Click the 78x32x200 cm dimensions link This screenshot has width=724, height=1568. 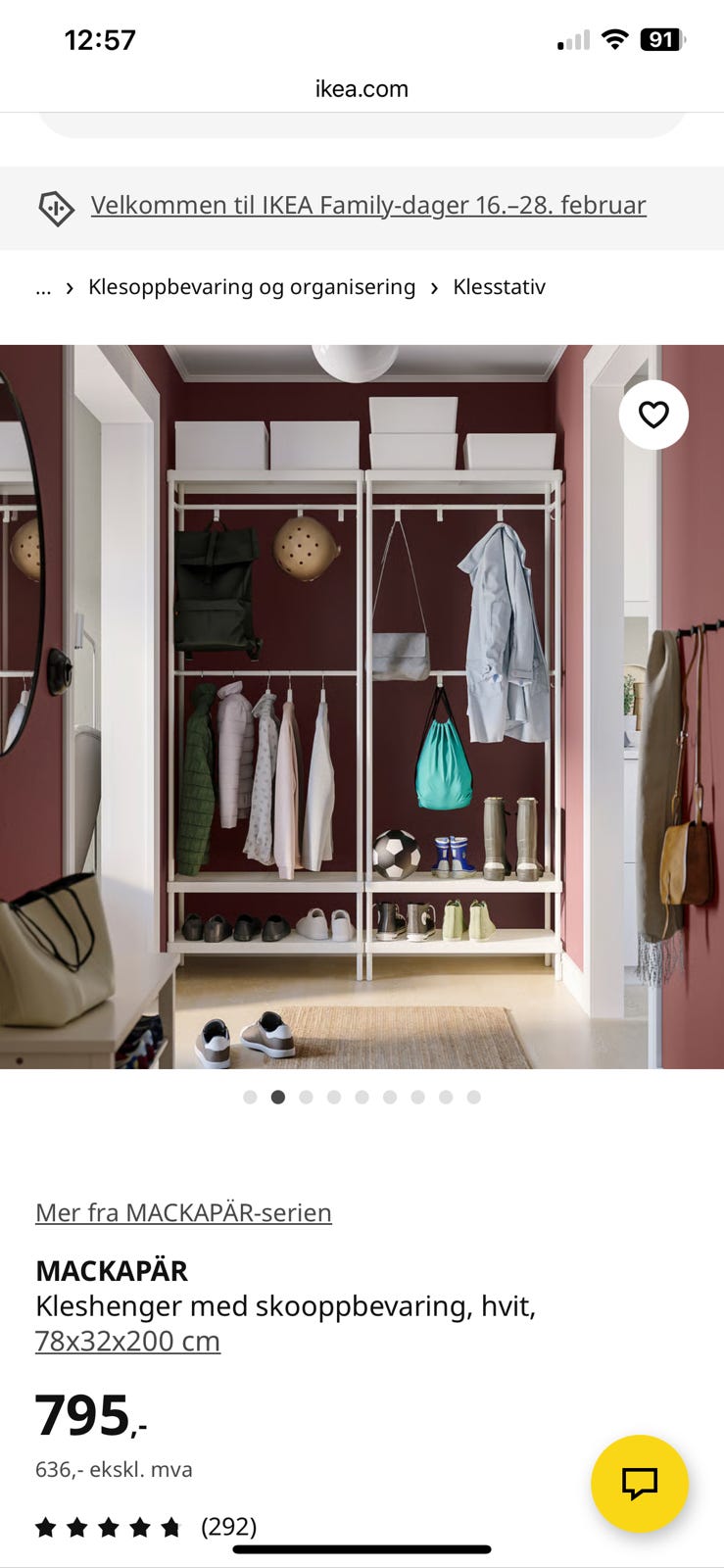127,1341
